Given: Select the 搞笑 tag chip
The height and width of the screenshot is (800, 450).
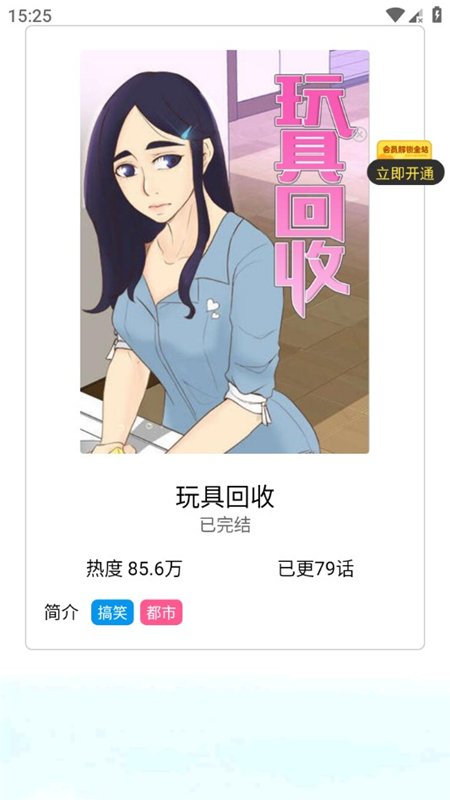Looking at the screenshot, I should tap(112, 612).
